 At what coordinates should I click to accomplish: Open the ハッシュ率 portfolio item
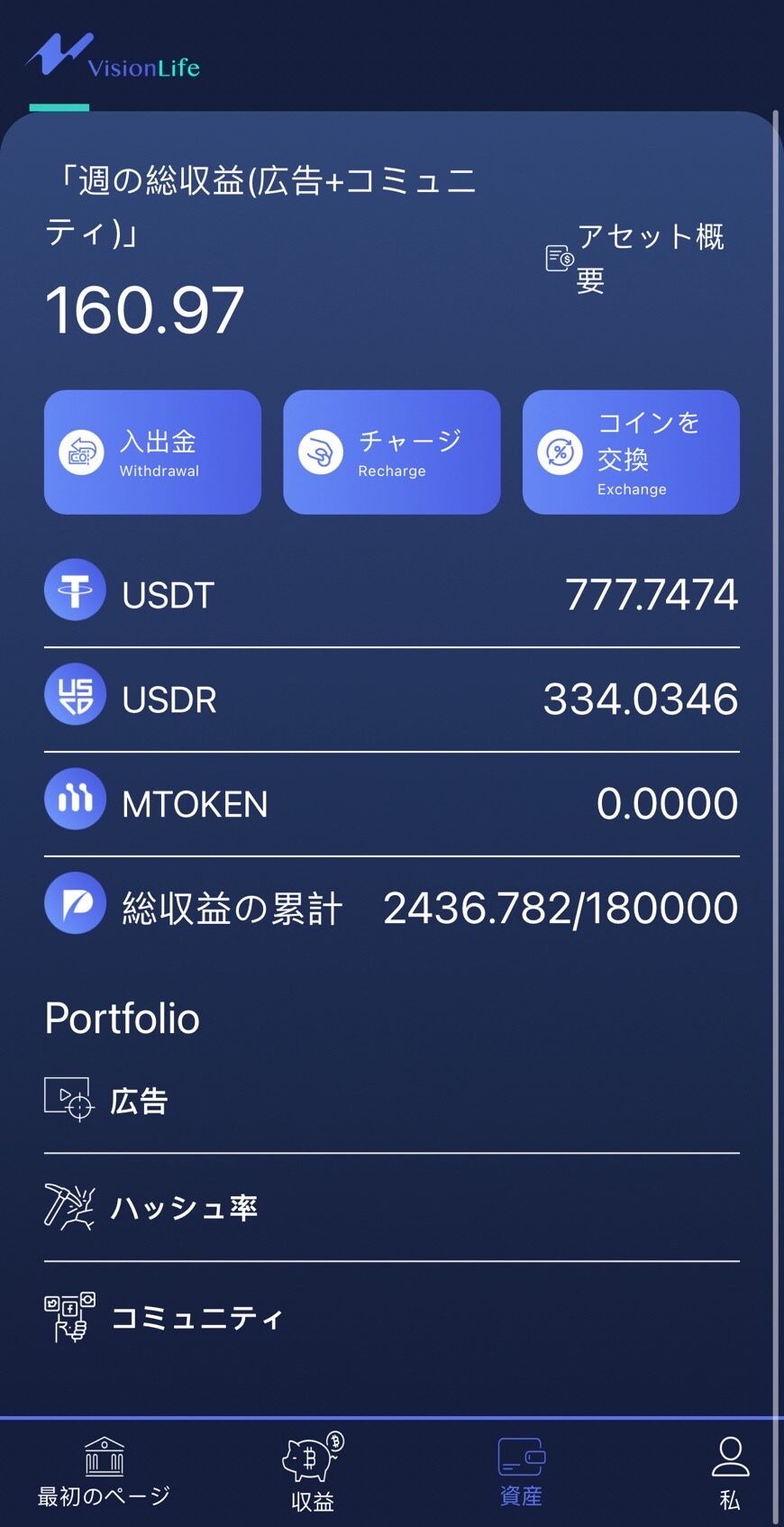(392, 1208)
